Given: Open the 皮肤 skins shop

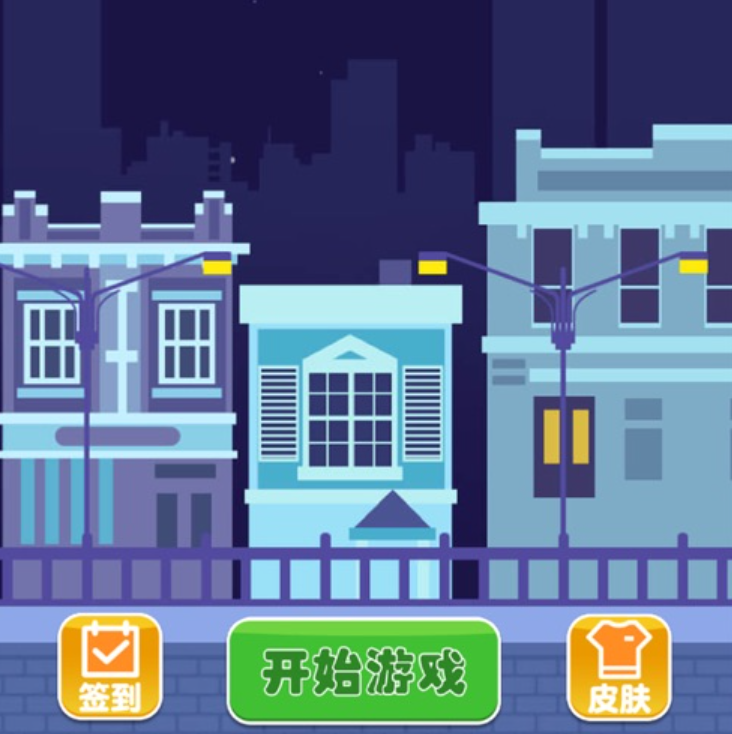Looking at the screenshot, I should 619,667.
